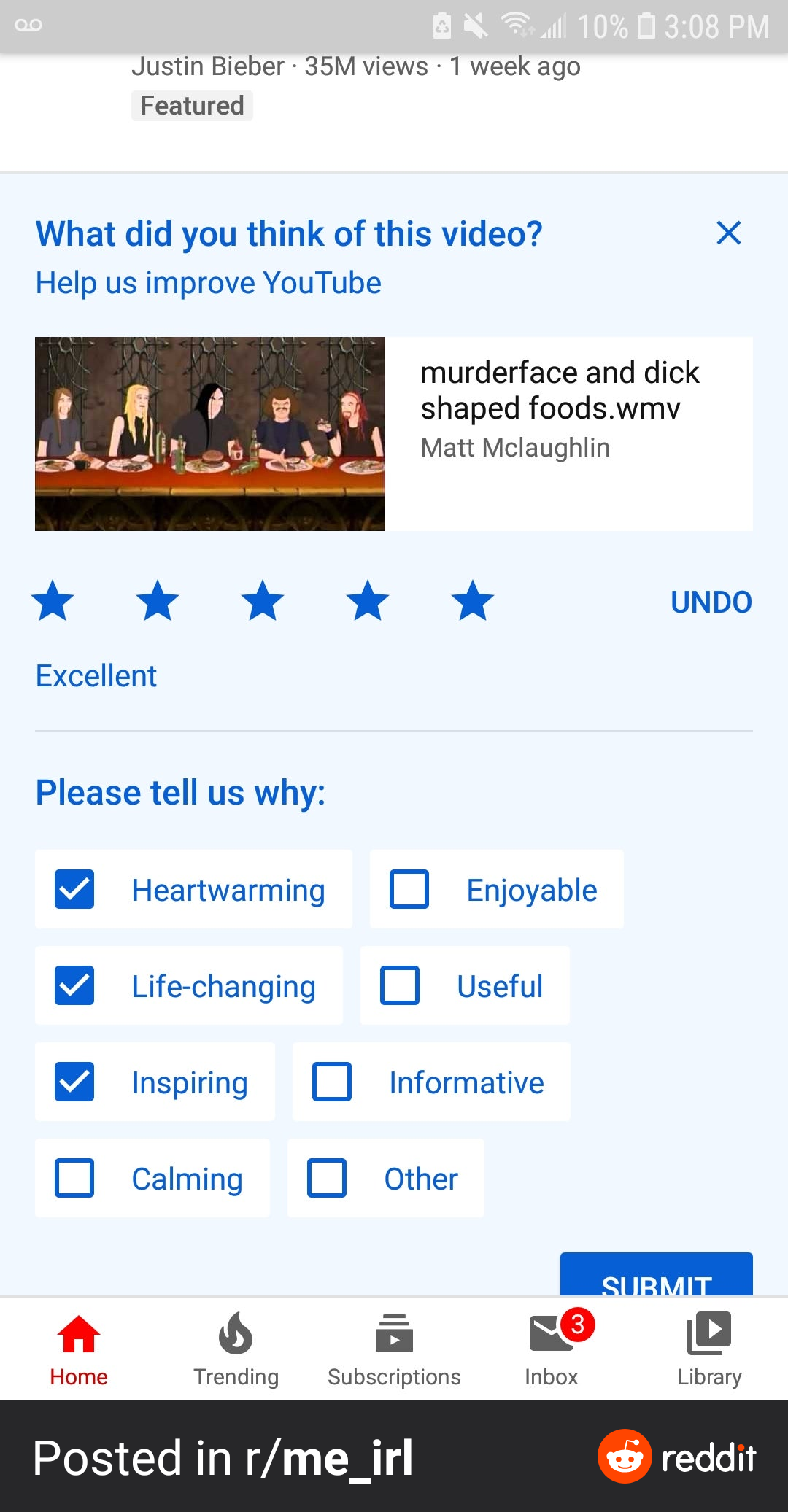Open the Subscriptions tab
788x1512 pixels.
coord(394,1349)
